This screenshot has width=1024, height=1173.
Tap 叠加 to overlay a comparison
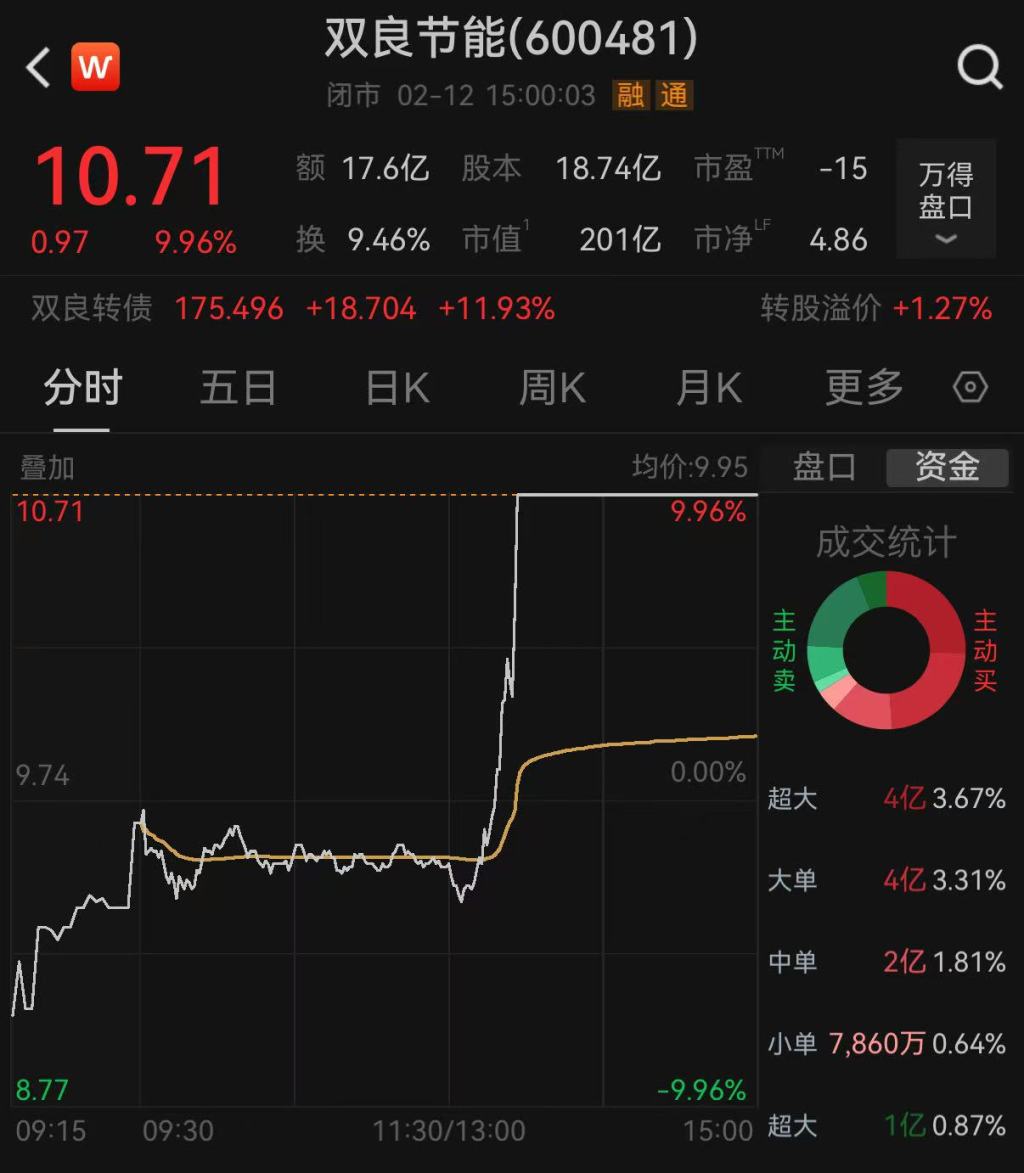coord(47,467)
